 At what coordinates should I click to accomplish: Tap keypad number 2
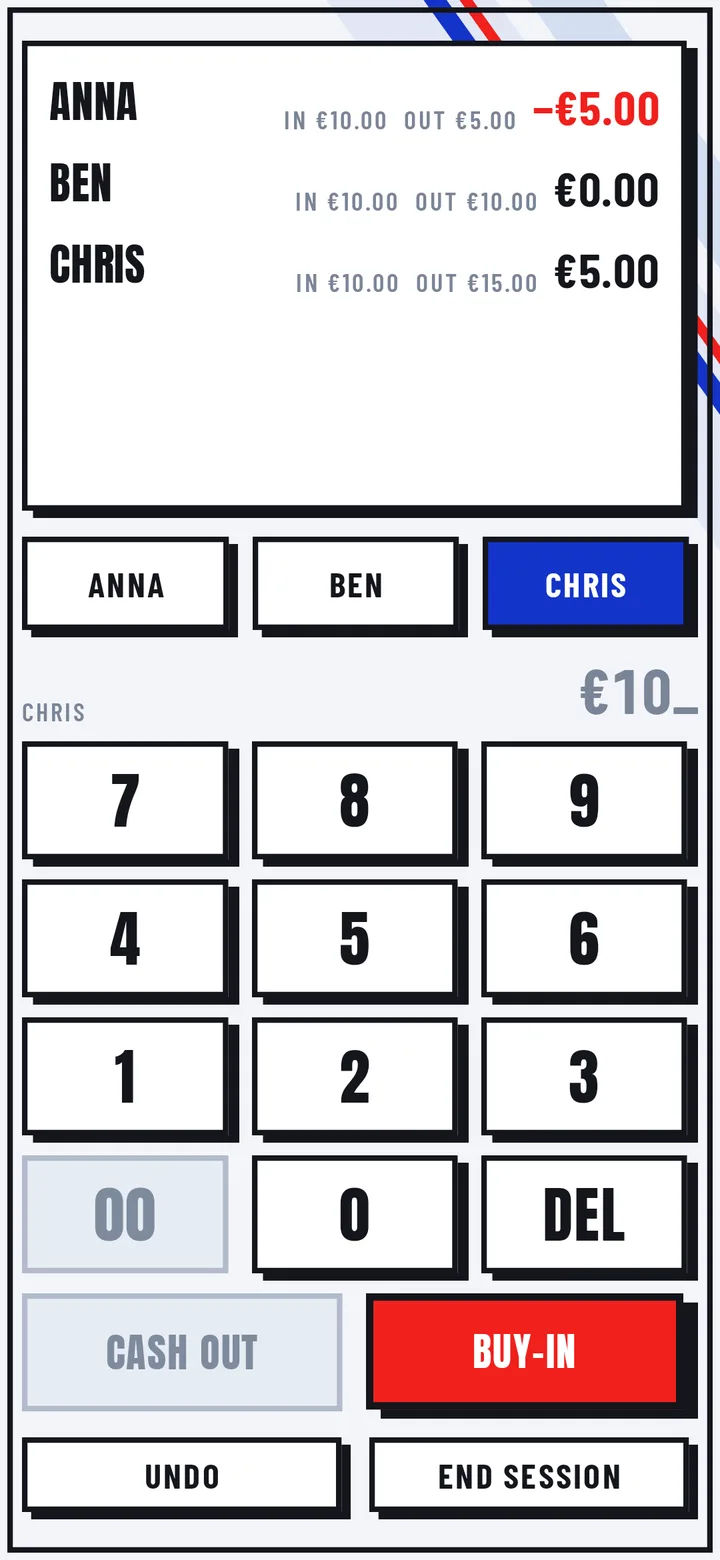pyautogui.click(x=355, y=1076)
